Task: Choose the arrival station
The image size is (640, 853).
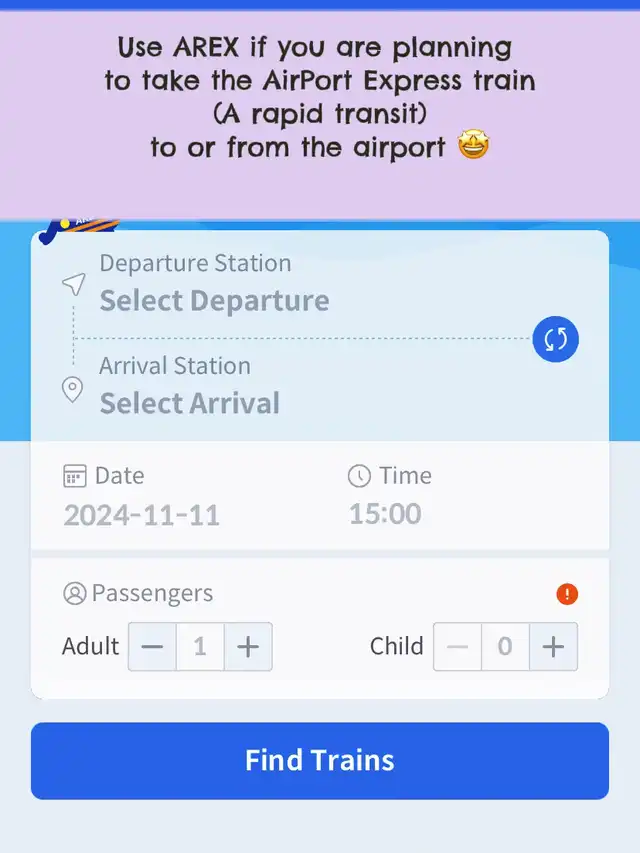Action: [x=190, y=403]
